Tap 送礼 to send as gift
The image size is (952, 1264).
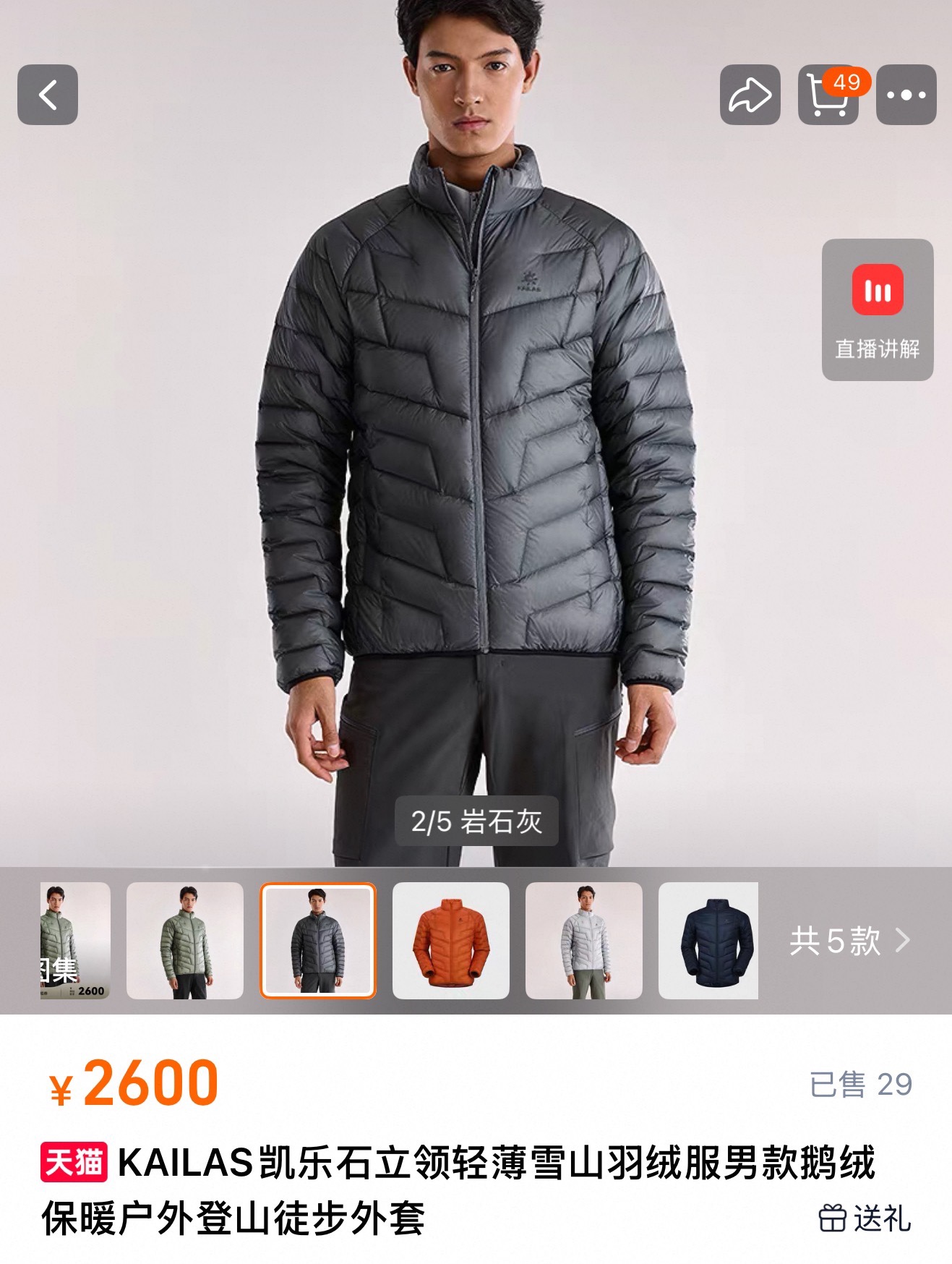pyautogui.click(x=865, y=1218)
